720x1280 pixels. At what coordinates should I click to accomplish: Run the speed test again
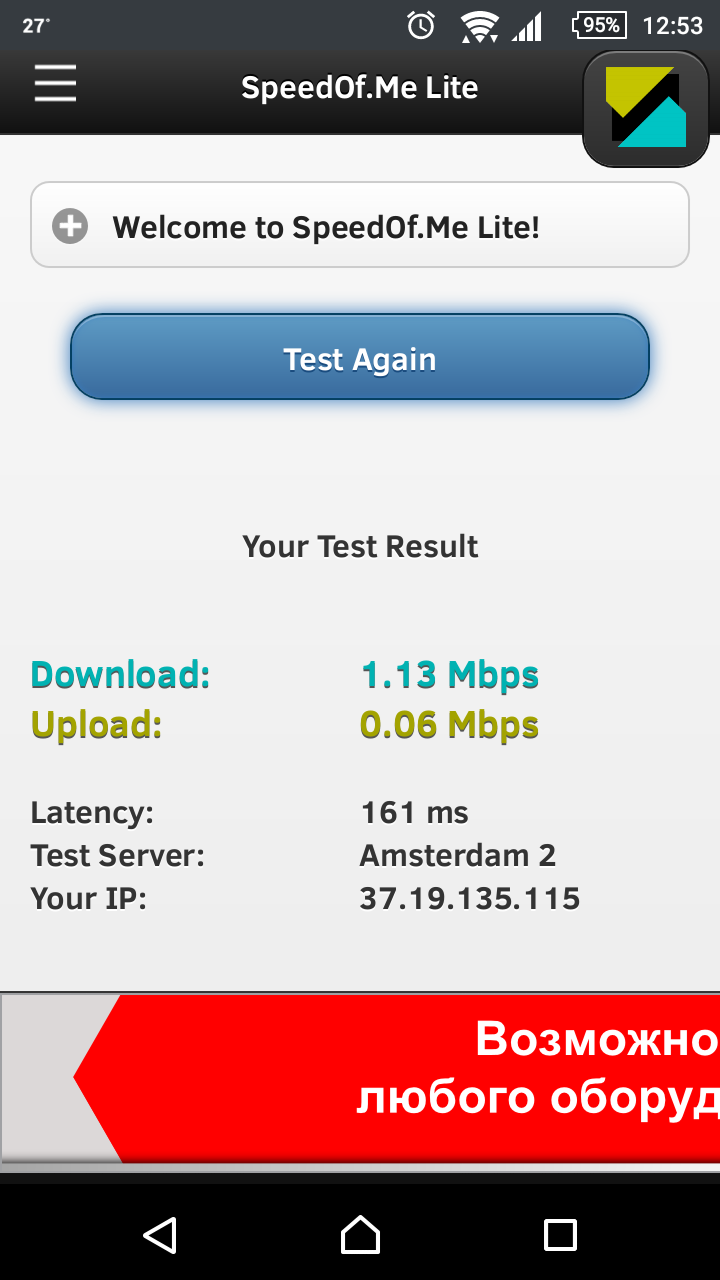[360, 358]
